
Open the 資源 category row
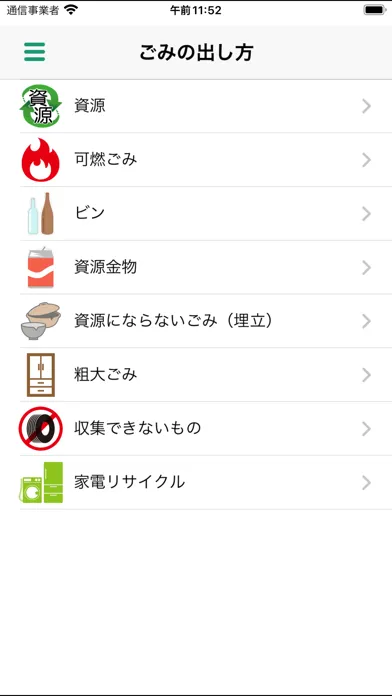point(196,107)
